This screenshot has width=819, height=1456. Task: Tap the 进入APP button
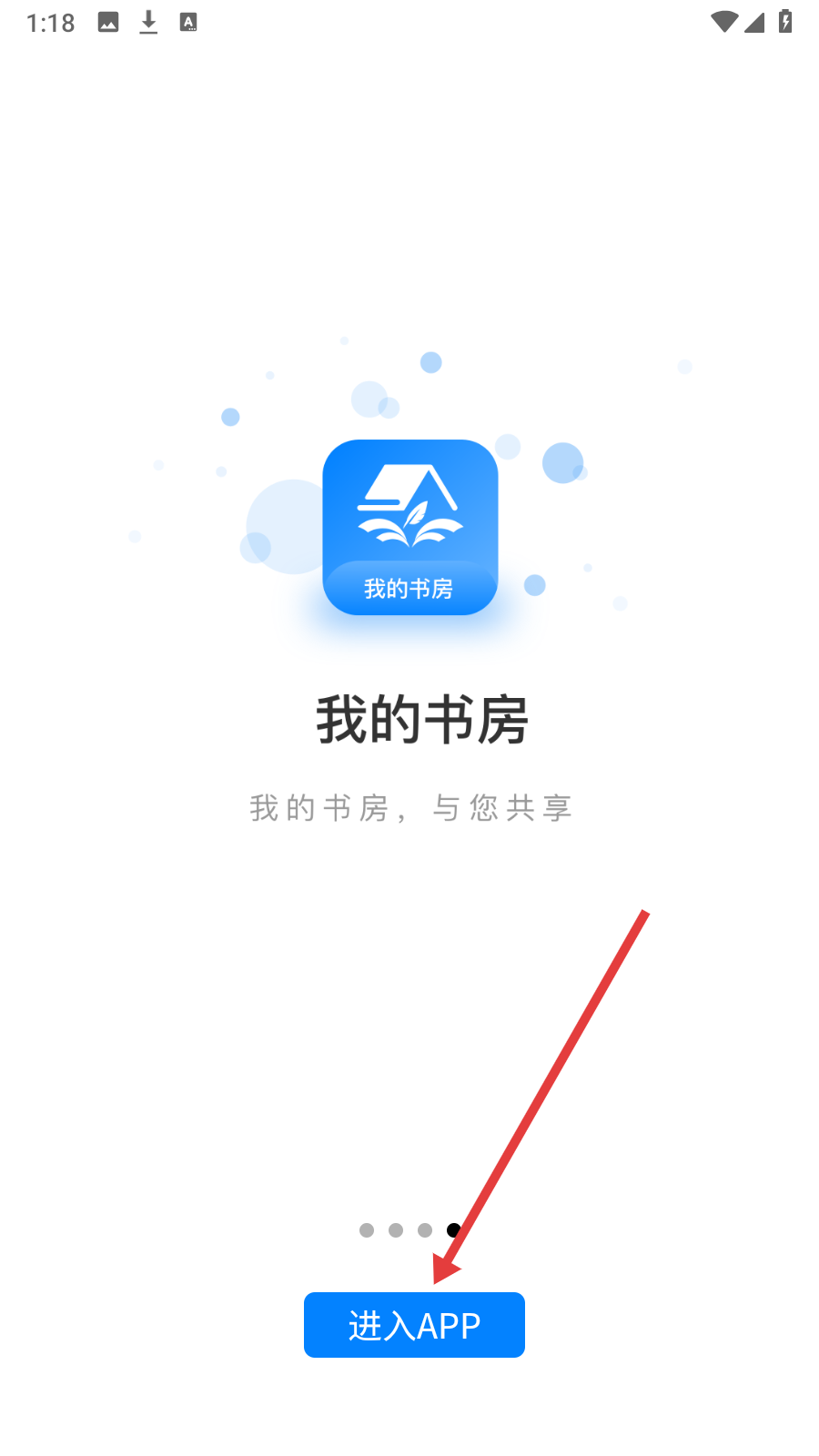(x=414, y=1325)
